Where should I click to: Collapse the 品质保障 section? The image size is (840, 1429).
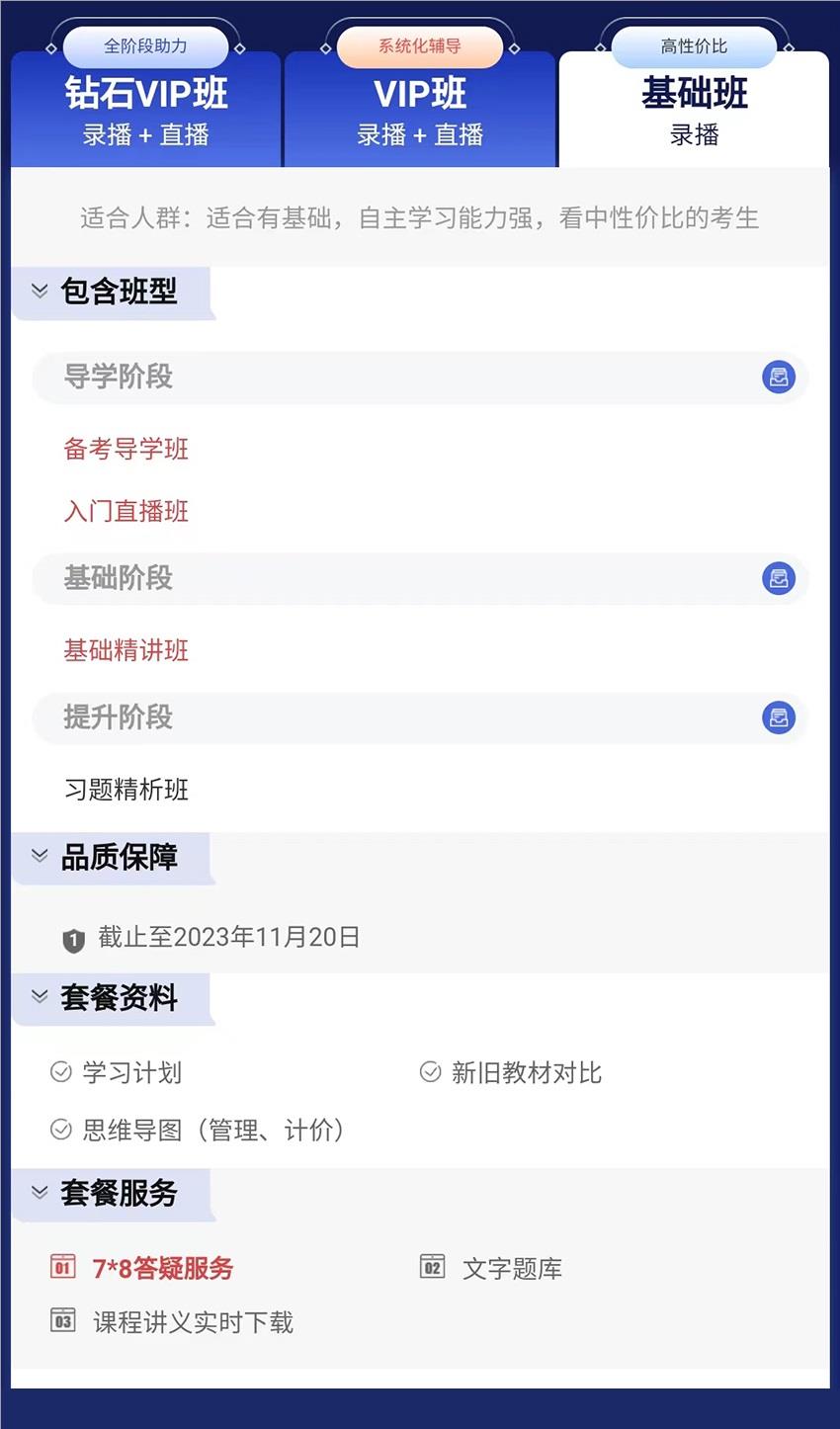click(x=41, y=856)
